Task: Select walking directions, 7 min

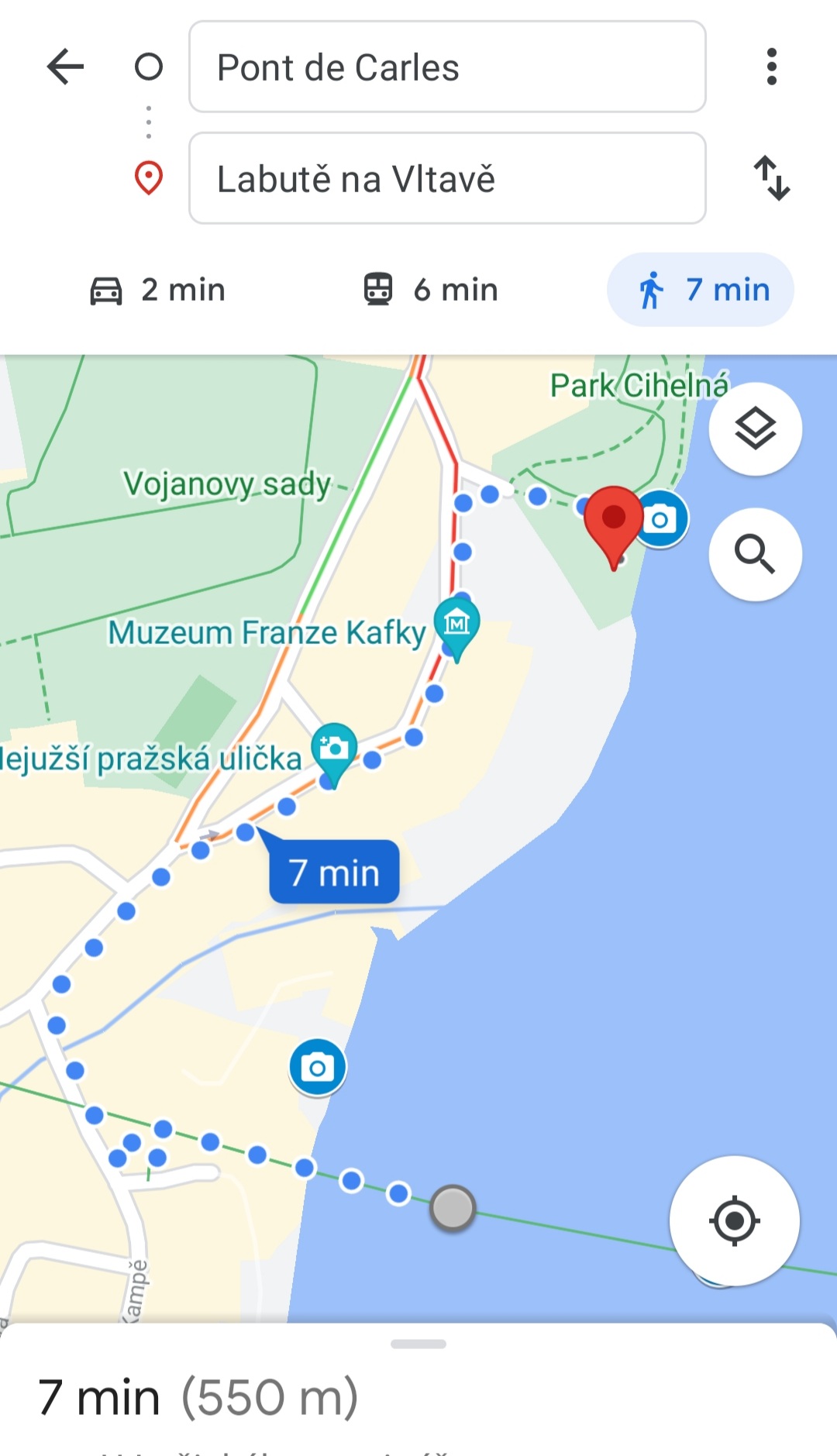Action: click(x=701, y=290)
